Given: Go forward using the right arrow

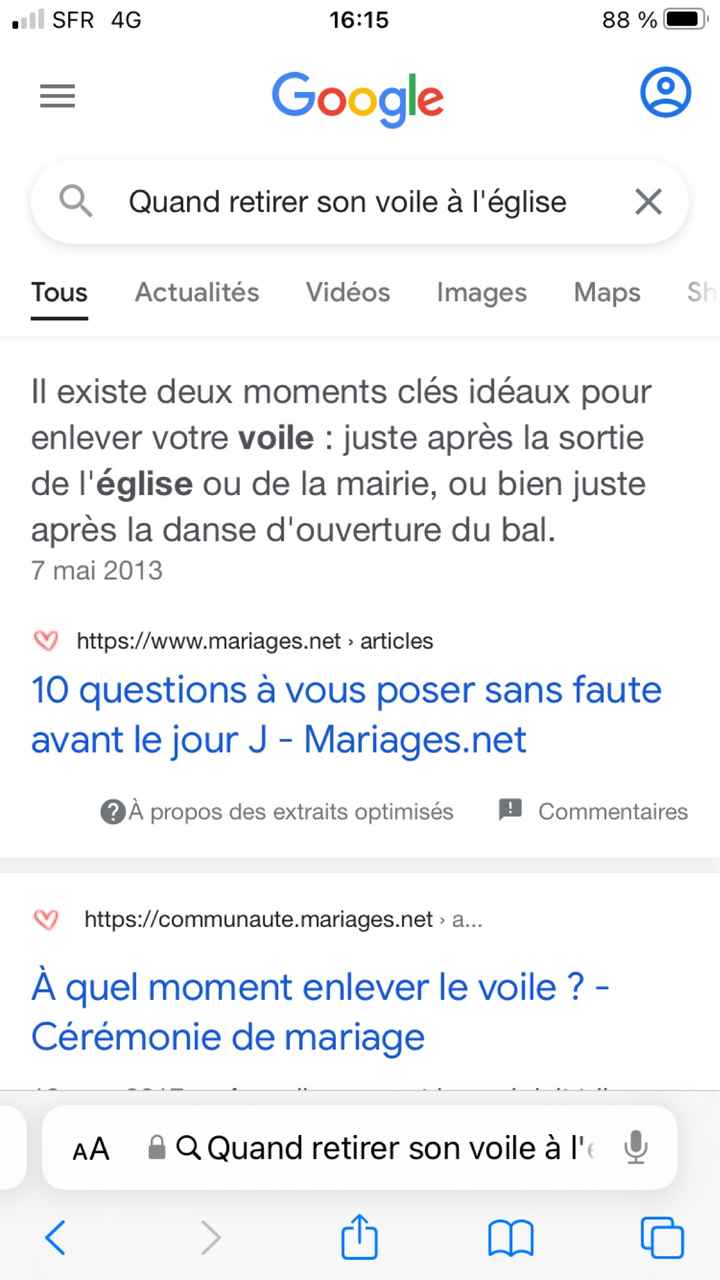Looking at the screenshot, I should (x=210, y=1238).
